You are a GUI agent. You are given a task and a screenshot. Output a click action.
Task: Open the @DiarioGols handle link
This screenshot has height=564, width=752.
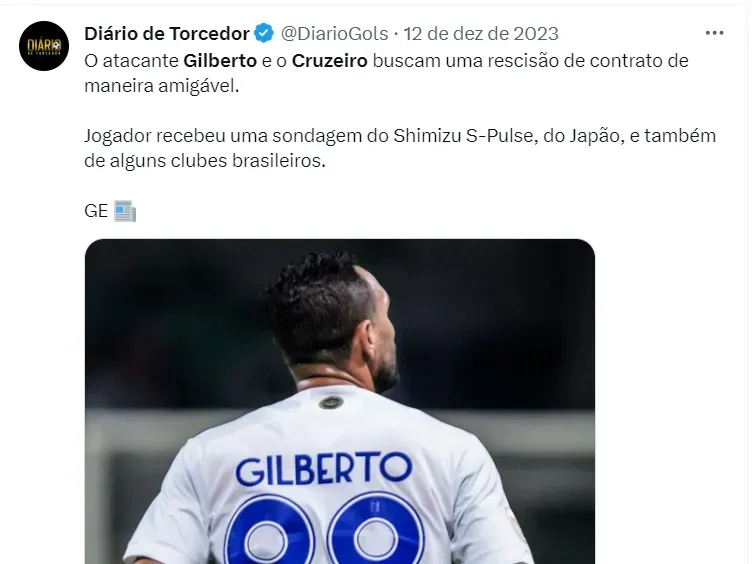[334, 34]
